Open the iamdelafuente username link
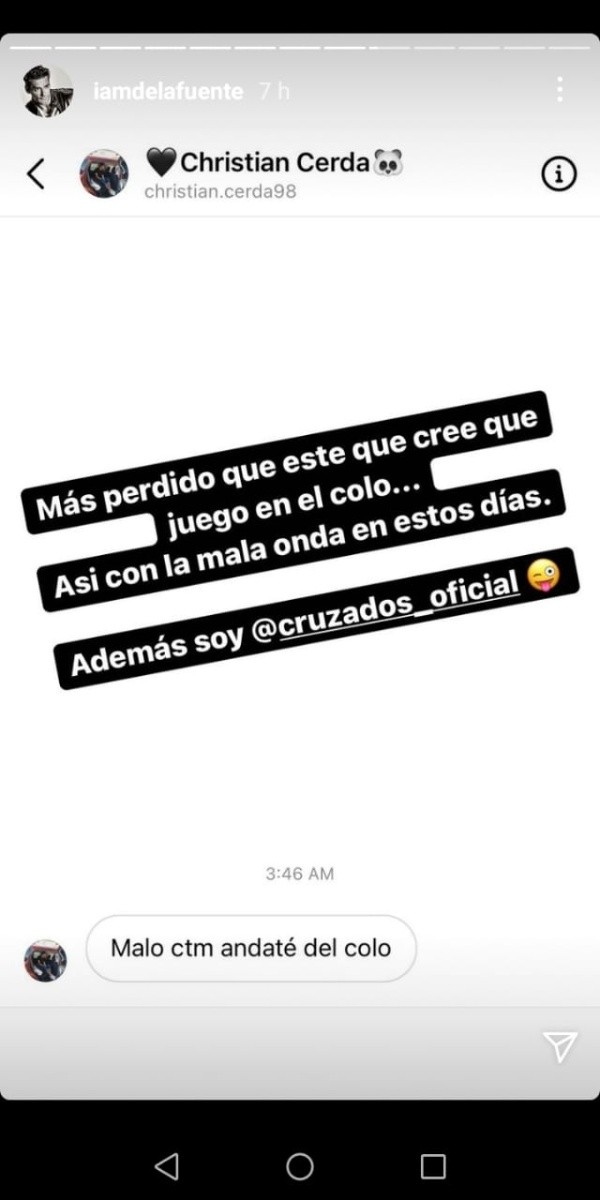Screen dimensions: 600x1200 (x=167, y=91)
